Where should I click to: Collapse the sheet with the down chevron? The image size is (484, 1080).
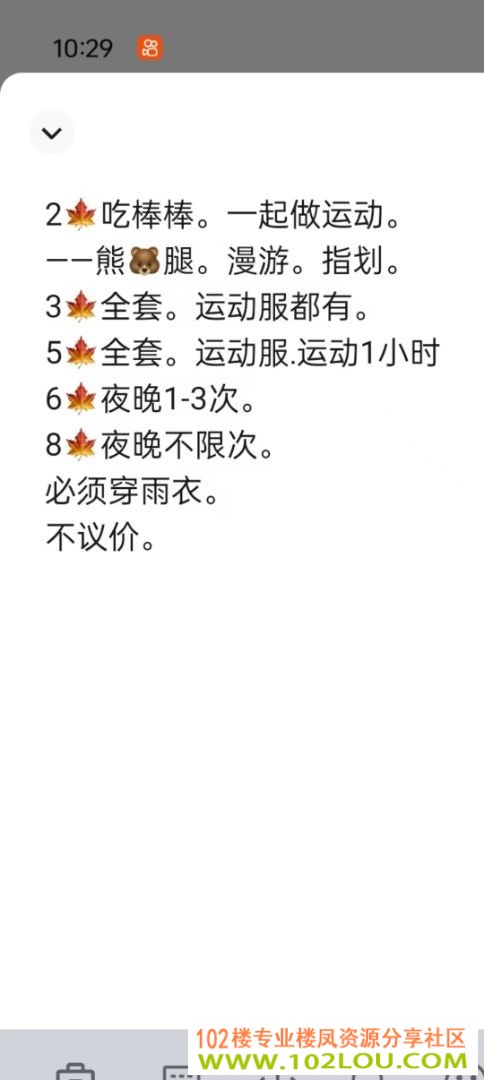pyautogui.click(x=52, y=132)
